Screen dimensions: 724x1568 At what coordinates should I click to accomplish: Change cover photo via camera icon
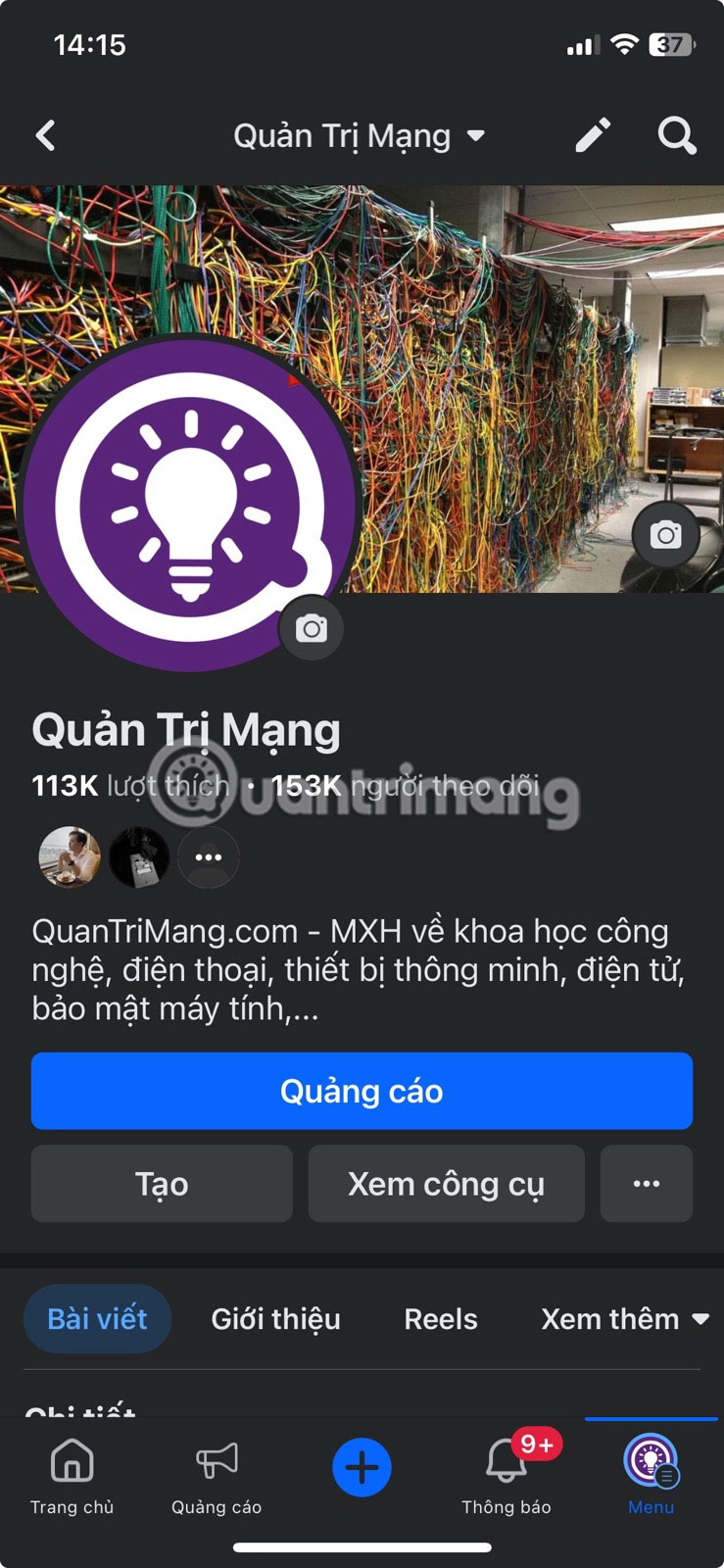[666, 535]
